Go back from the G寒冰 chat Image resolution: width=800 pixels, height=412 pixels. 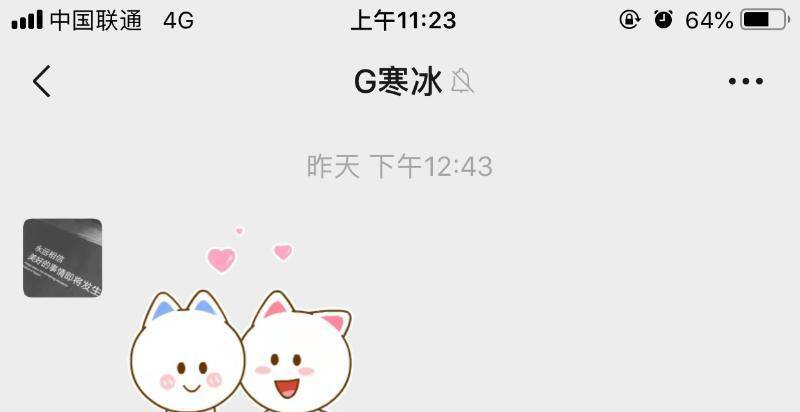coord(41,81)
